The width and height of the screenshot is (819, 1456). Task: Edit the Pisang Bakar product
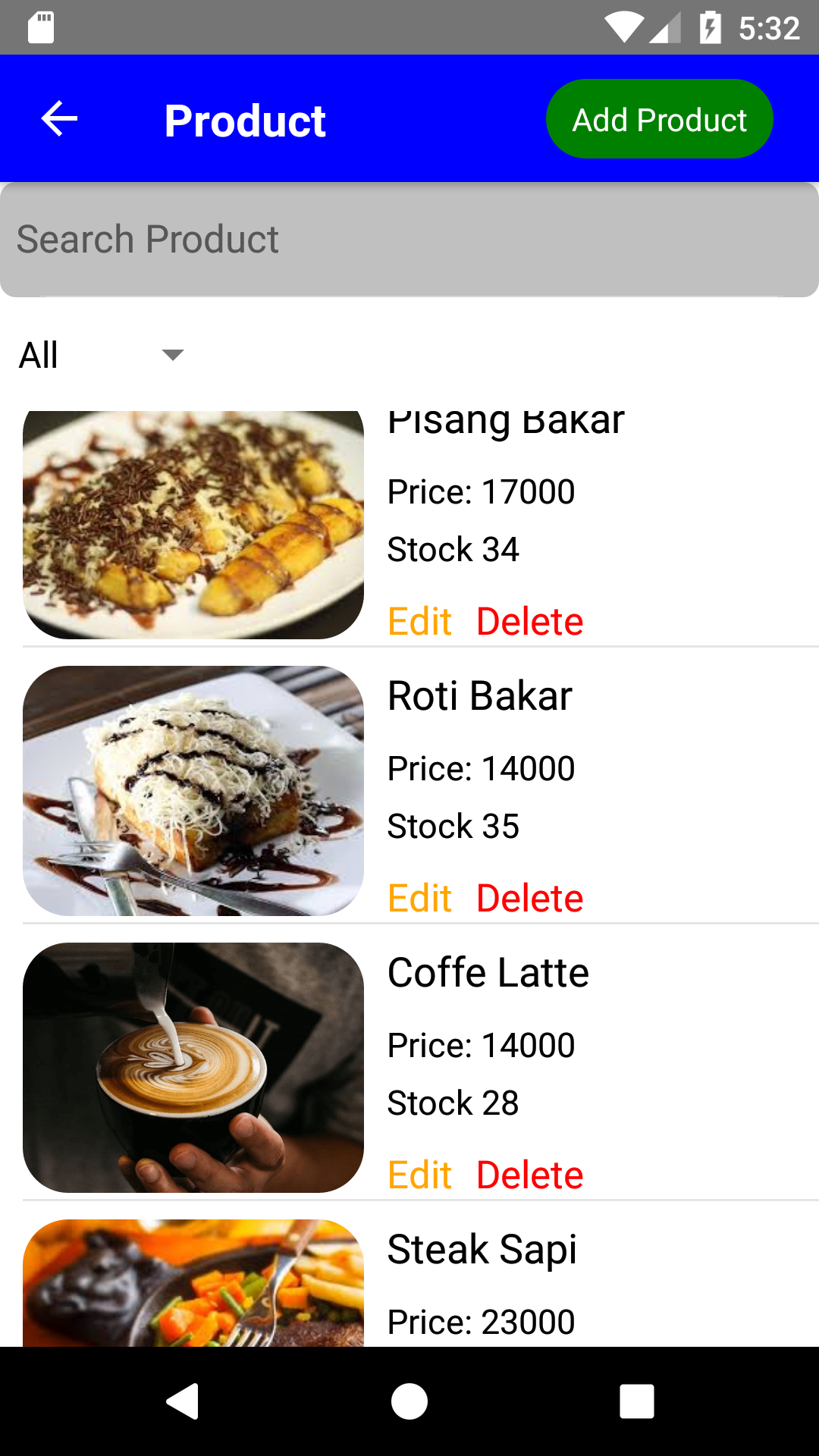pyautogui.click(x=419, y=620)
